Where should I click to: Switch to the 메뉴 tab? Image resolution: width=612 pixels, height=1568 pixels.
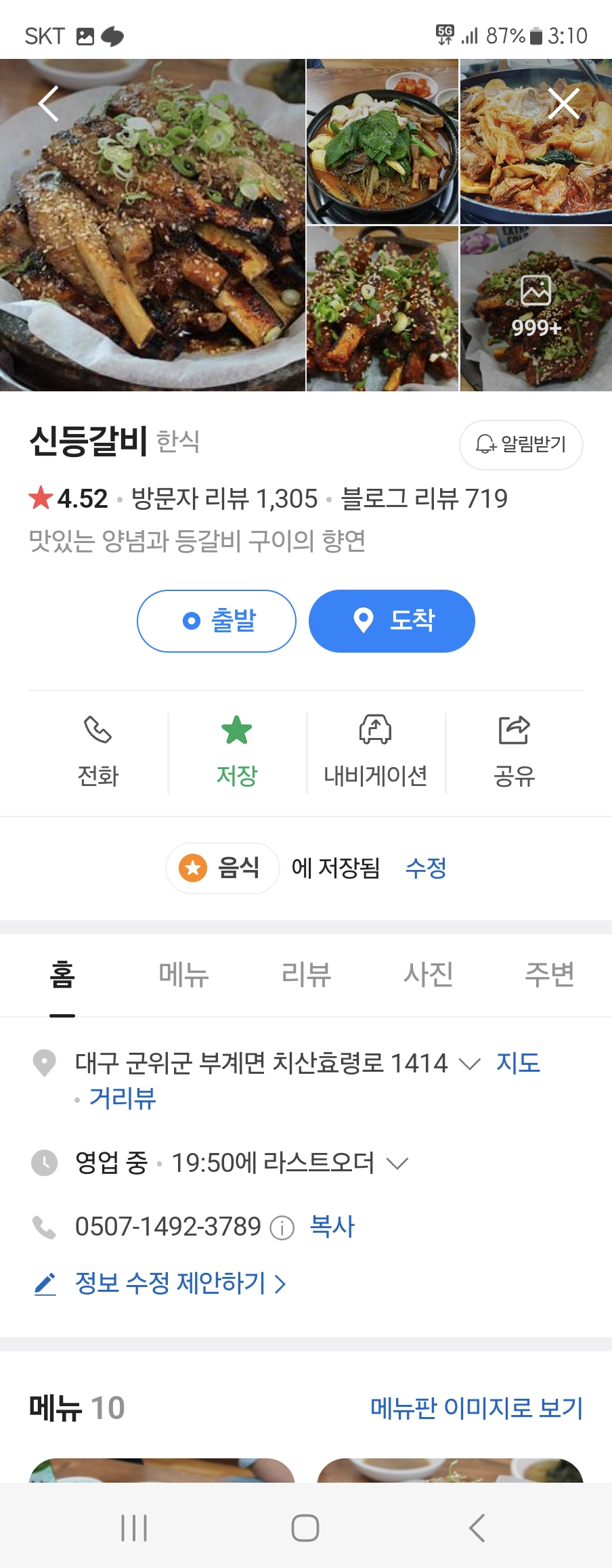(x=183, y=975)
